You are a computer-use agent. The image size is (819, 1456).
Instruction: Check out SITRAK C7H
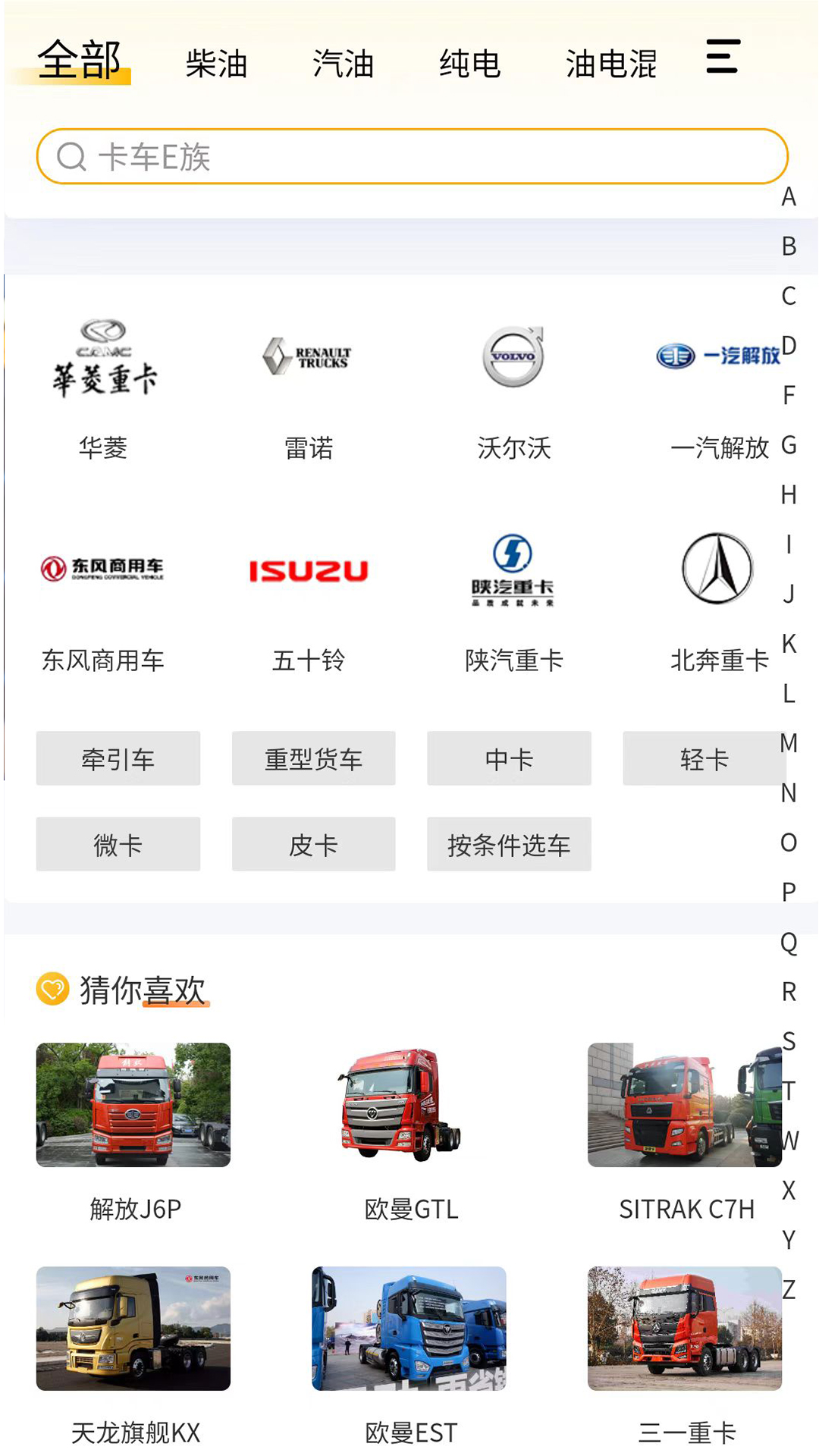685,1130
